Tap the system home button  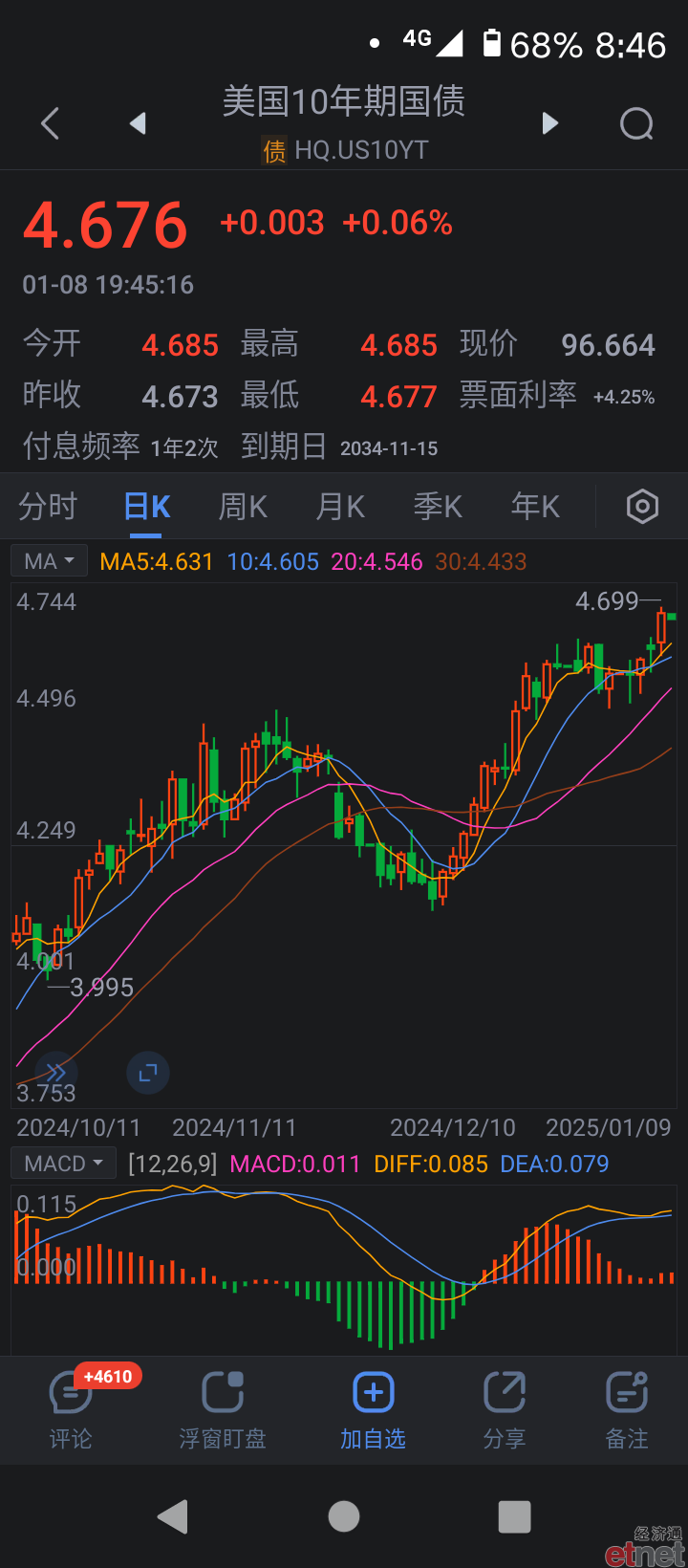tap(344, 1516)
